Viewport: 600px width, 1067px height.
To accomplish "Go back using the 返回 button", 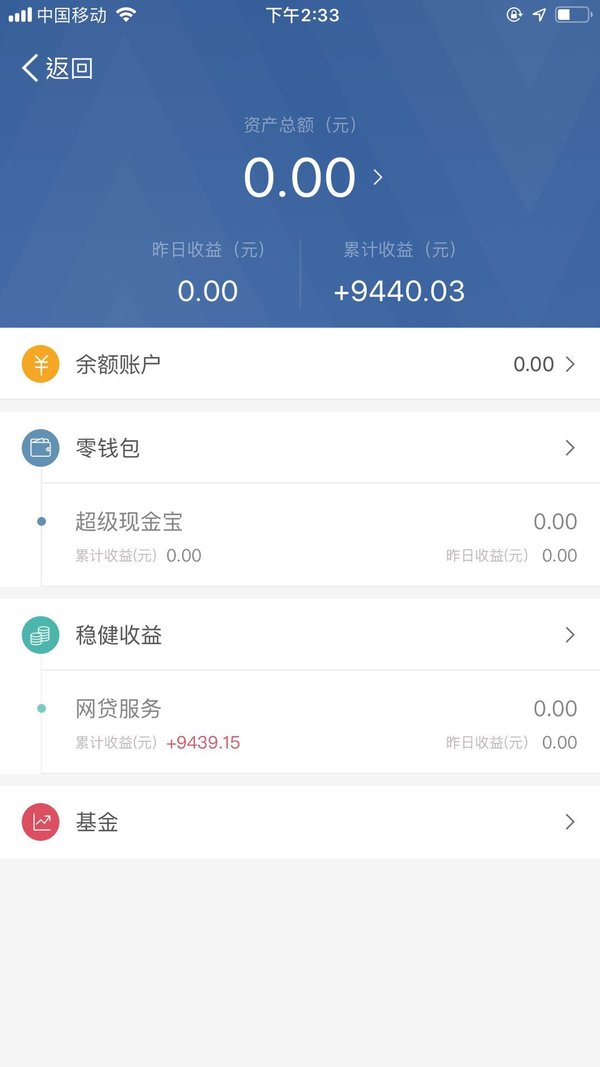I will point(57,69).
